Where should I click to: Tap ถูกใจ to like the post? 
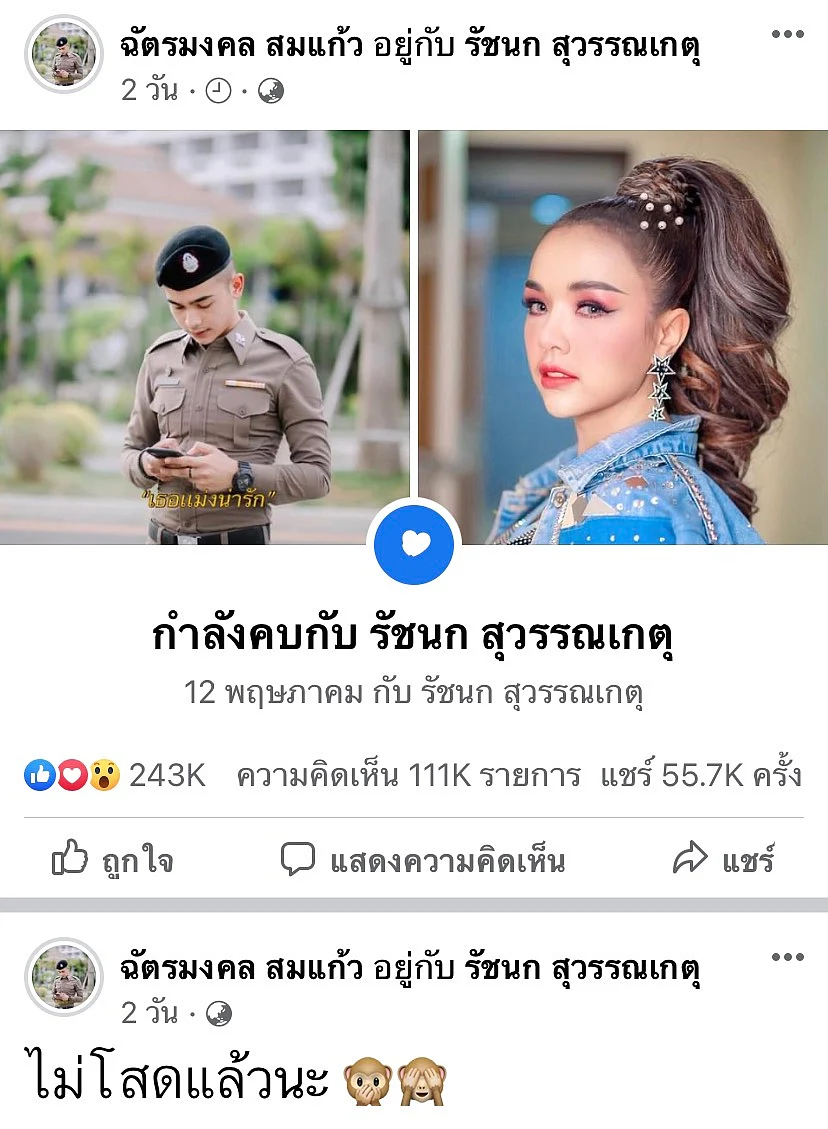[112, 861]
